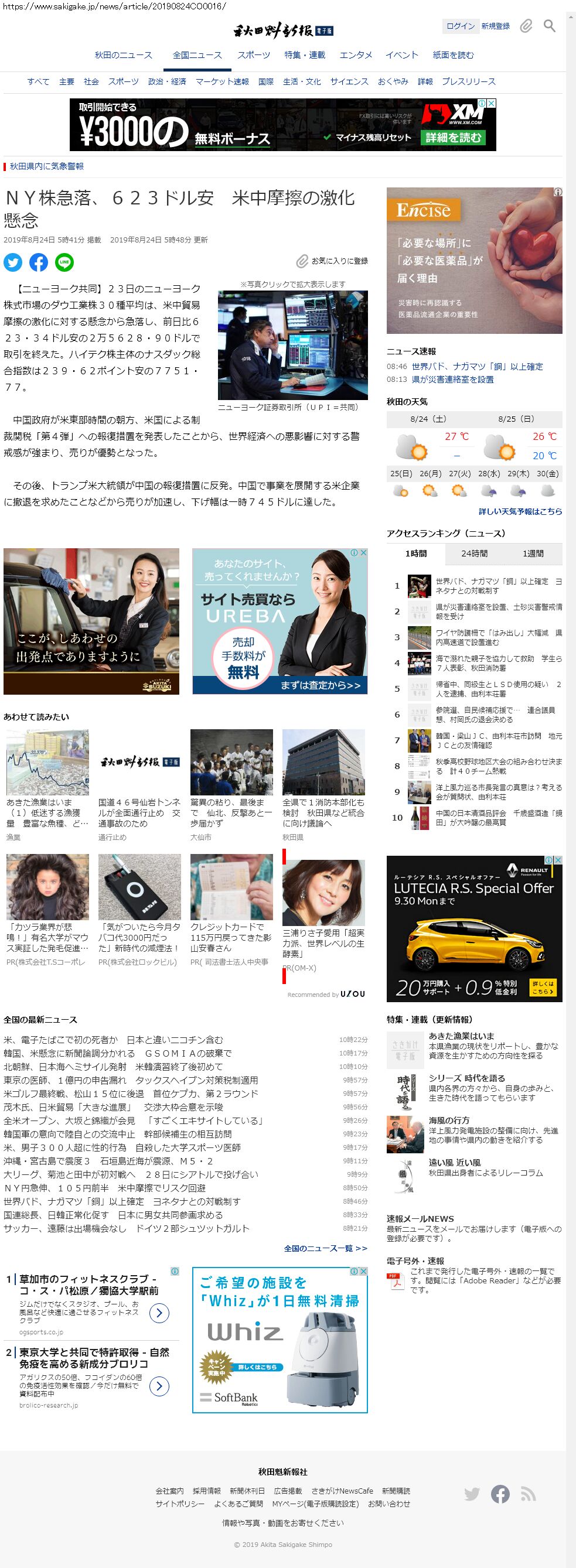
Task: Open the 全国のニュース一覧 link
Action: tap(325, 1248)
